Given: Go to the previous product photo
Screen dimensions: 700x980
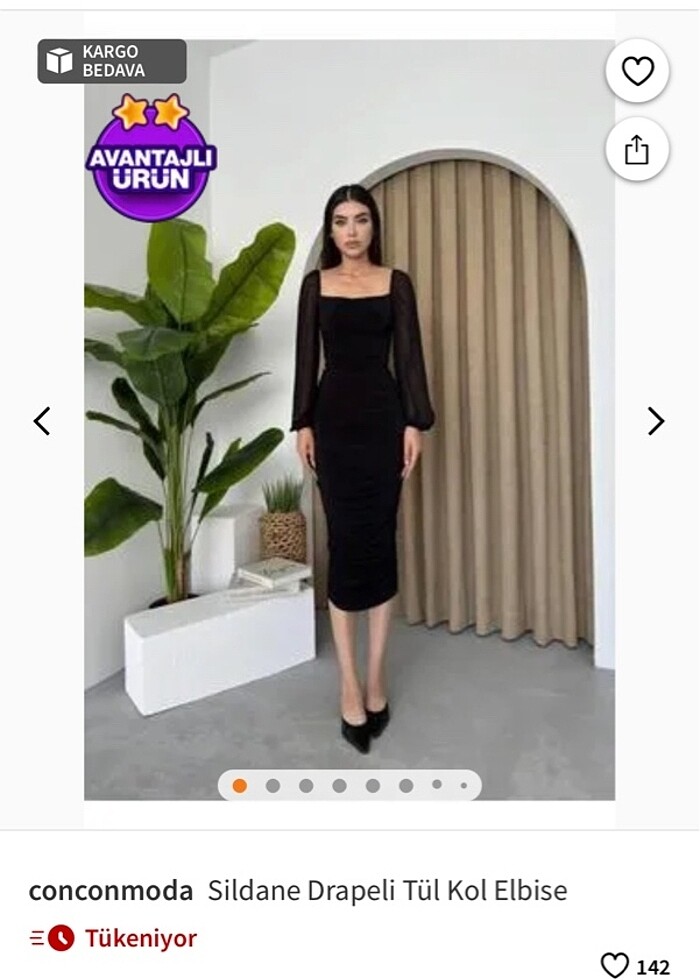Looking at the screenshot, I should click(42, 421).
